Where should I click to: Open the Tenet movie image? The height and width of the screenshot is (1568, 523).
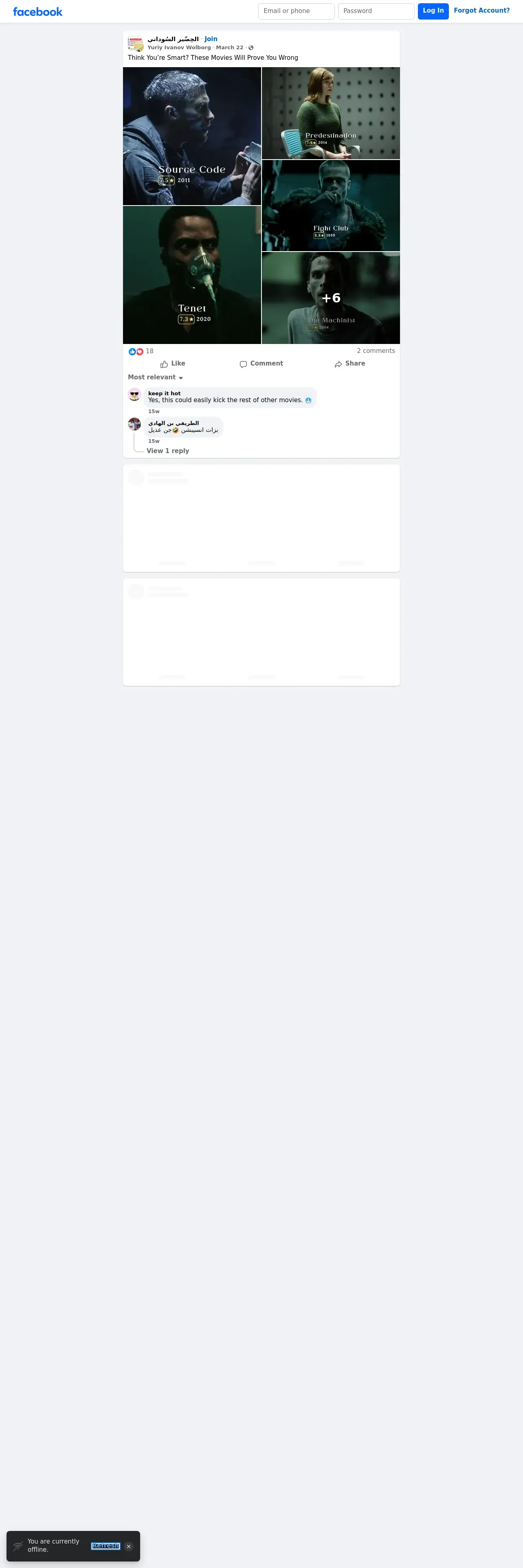pos(192,275)
